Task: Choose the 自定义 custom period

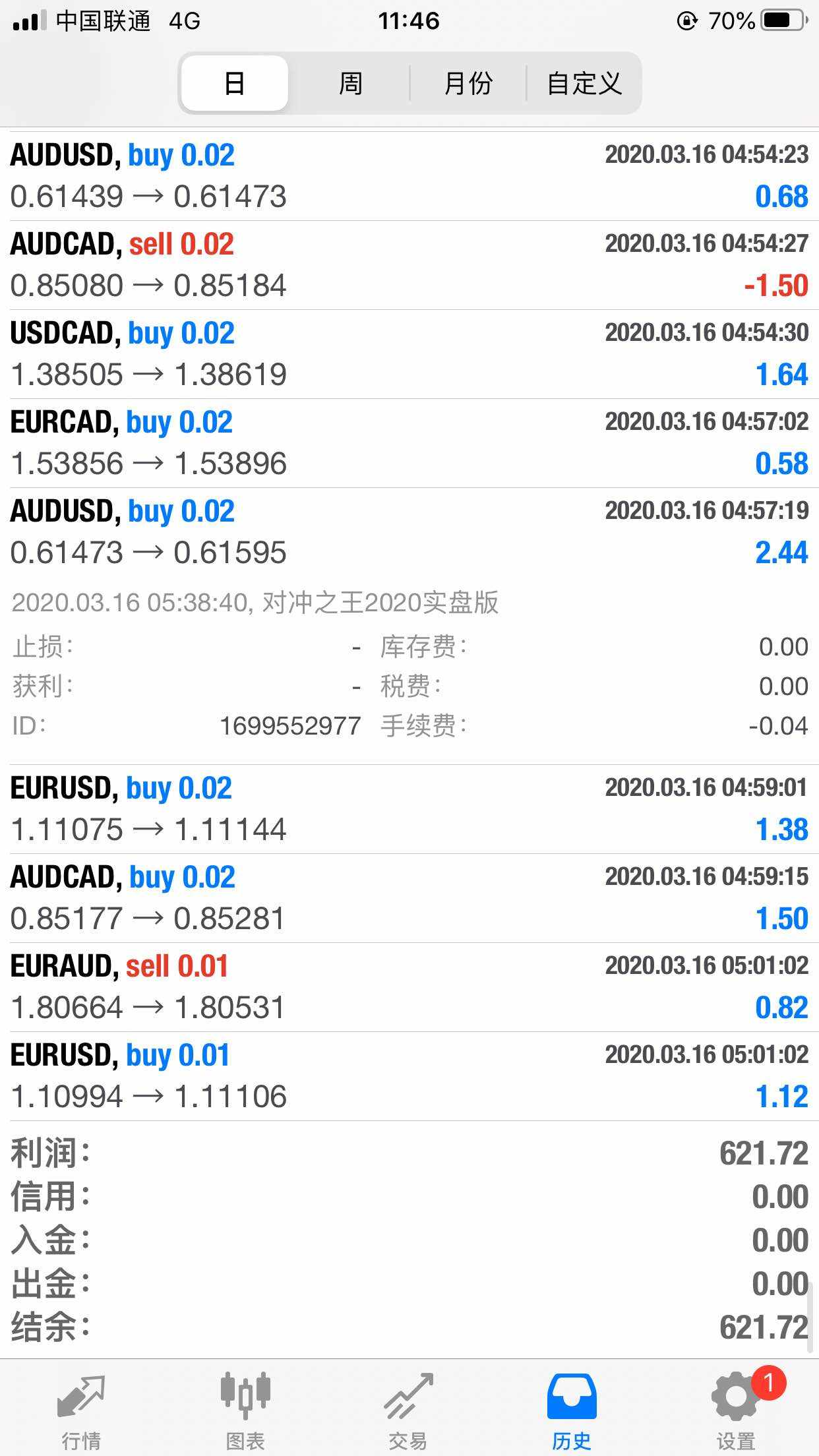Action: coord(584,83)
